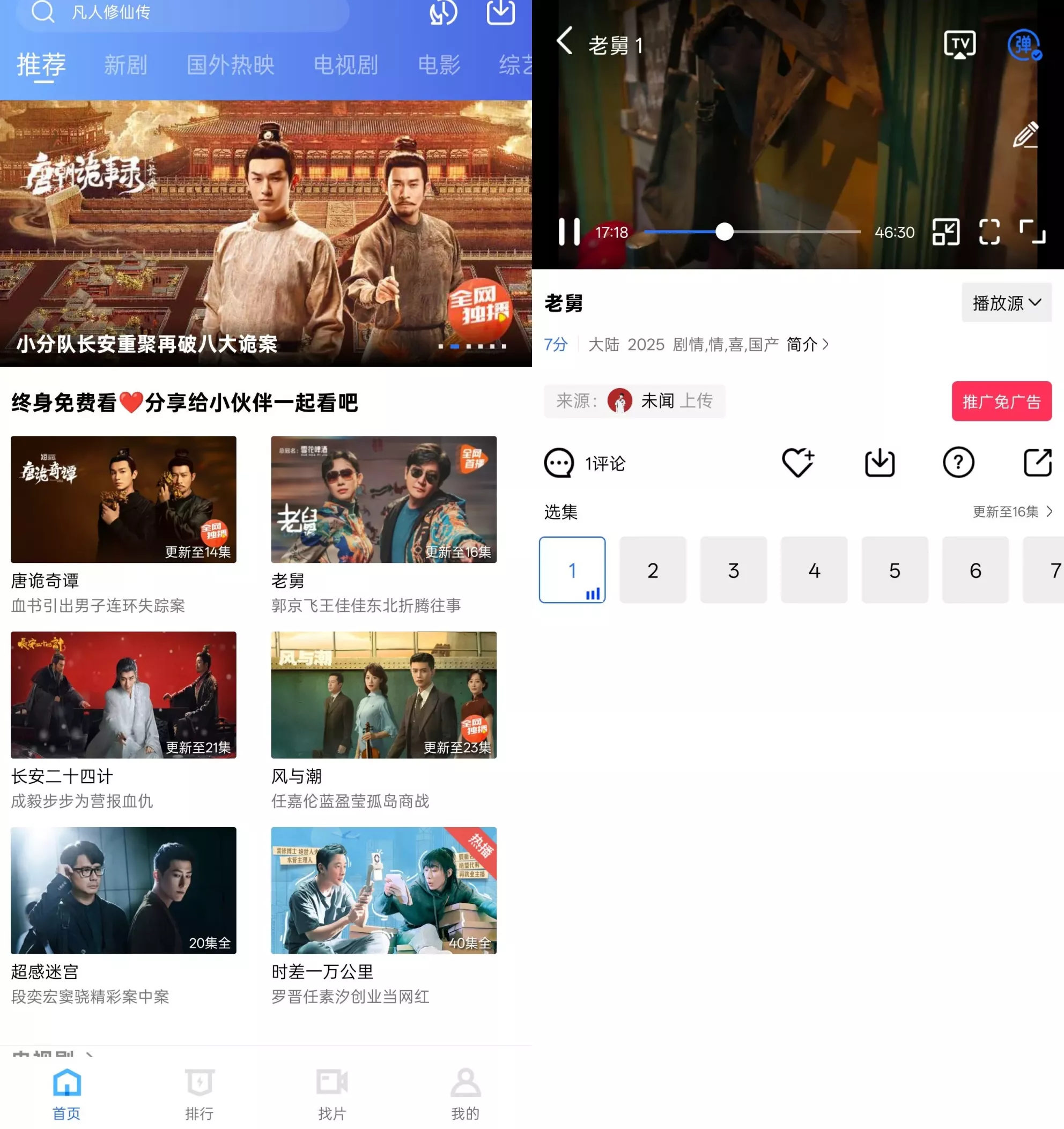Expand the full episode list via 更新至16集 chevron
The image size is (1064, 1129).
[1010, 511]
